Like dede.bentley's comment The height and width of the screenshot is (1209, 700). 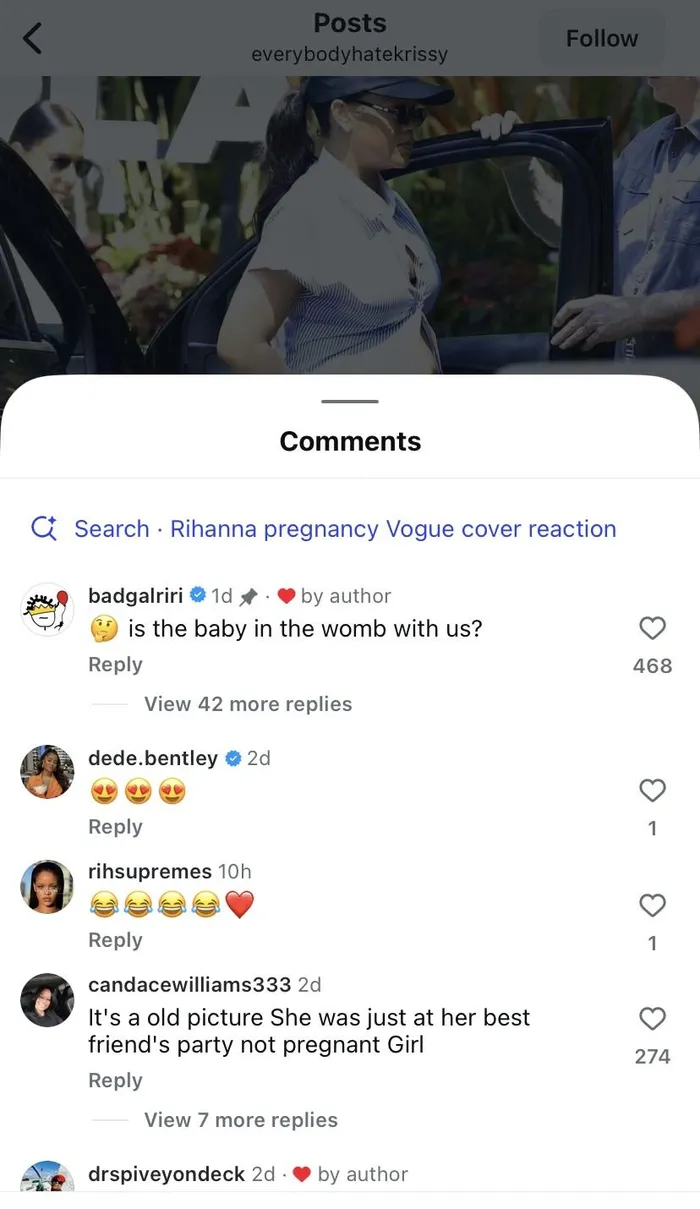652,790
